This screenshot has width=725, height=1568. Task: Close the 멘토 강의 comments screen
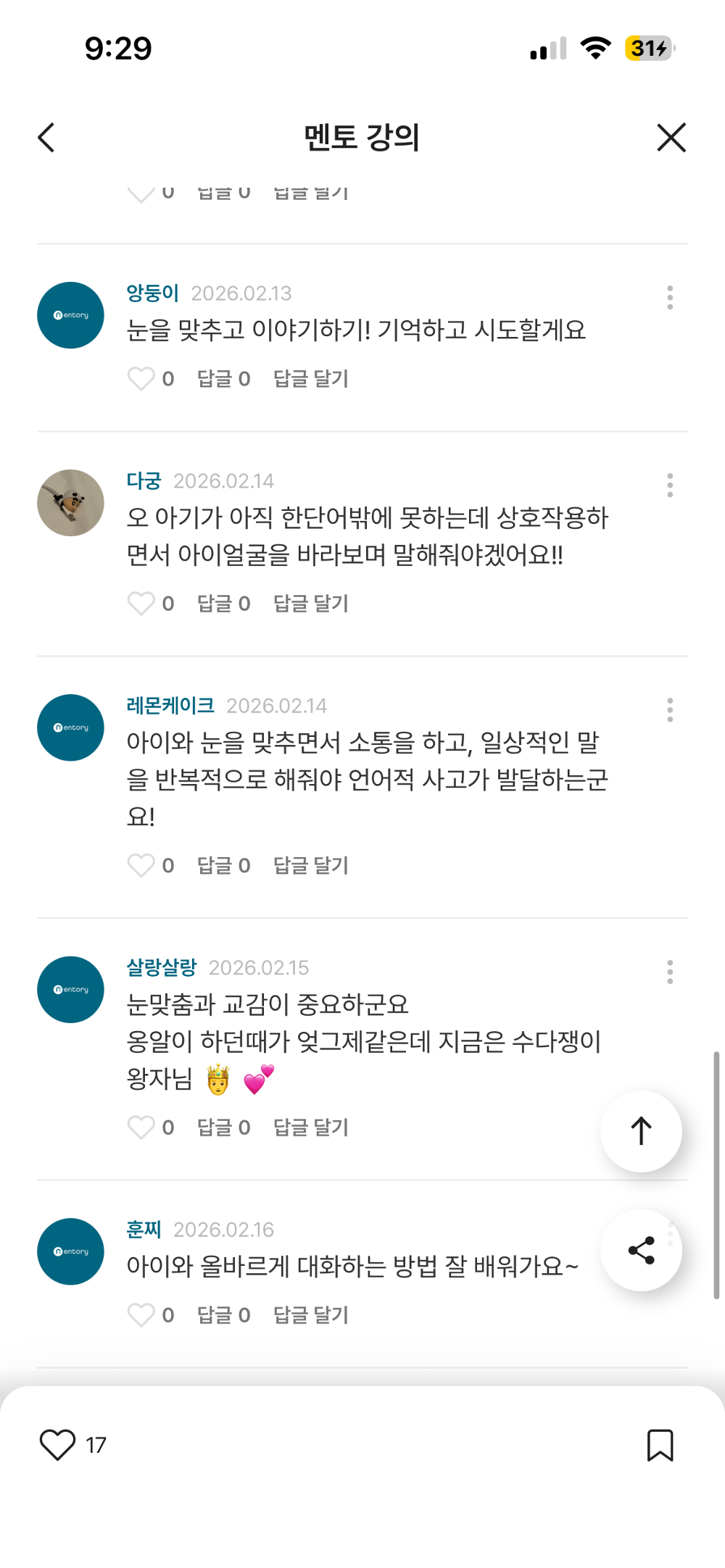click(670, 138)
